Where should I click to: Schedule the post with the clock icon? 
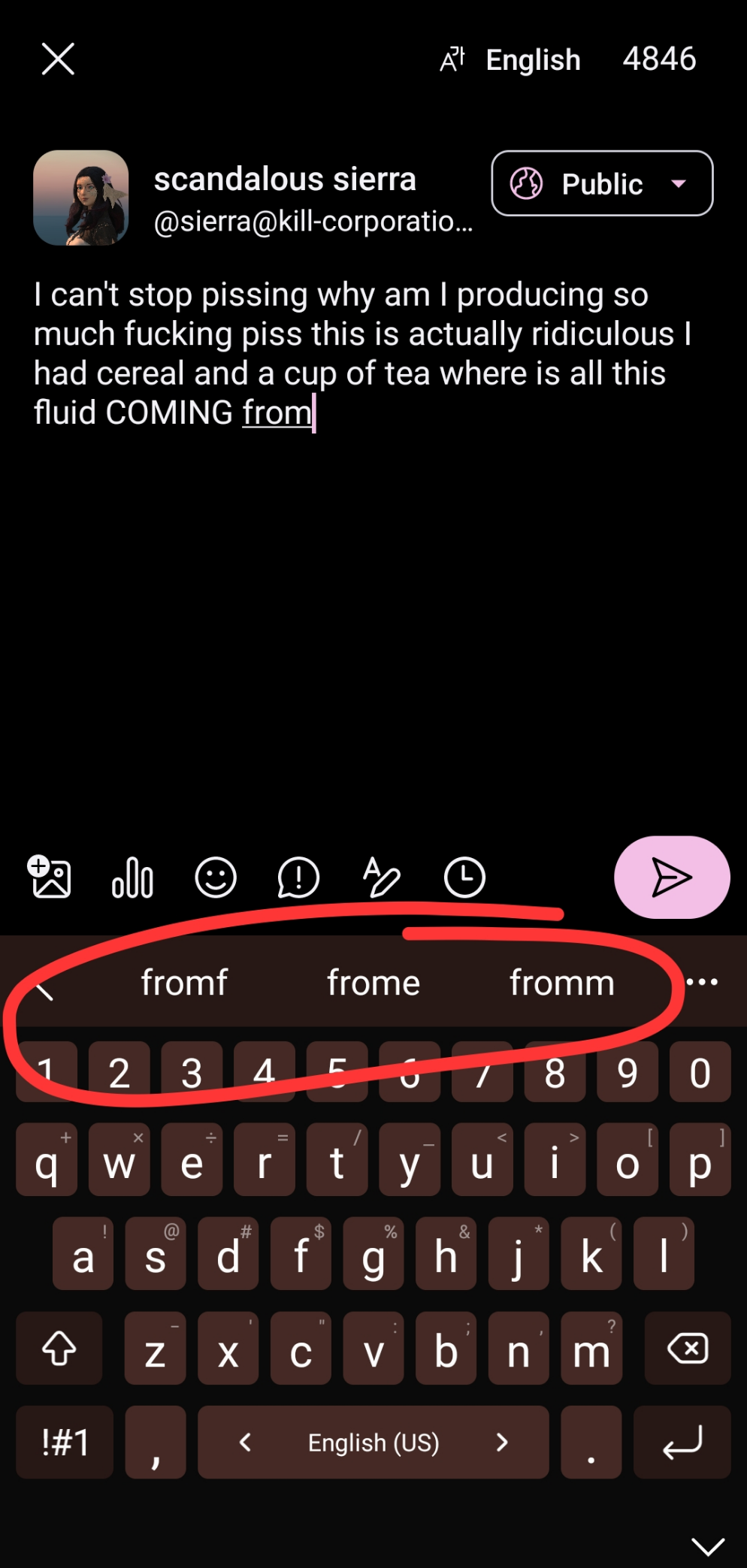click(x=464, y=877)
